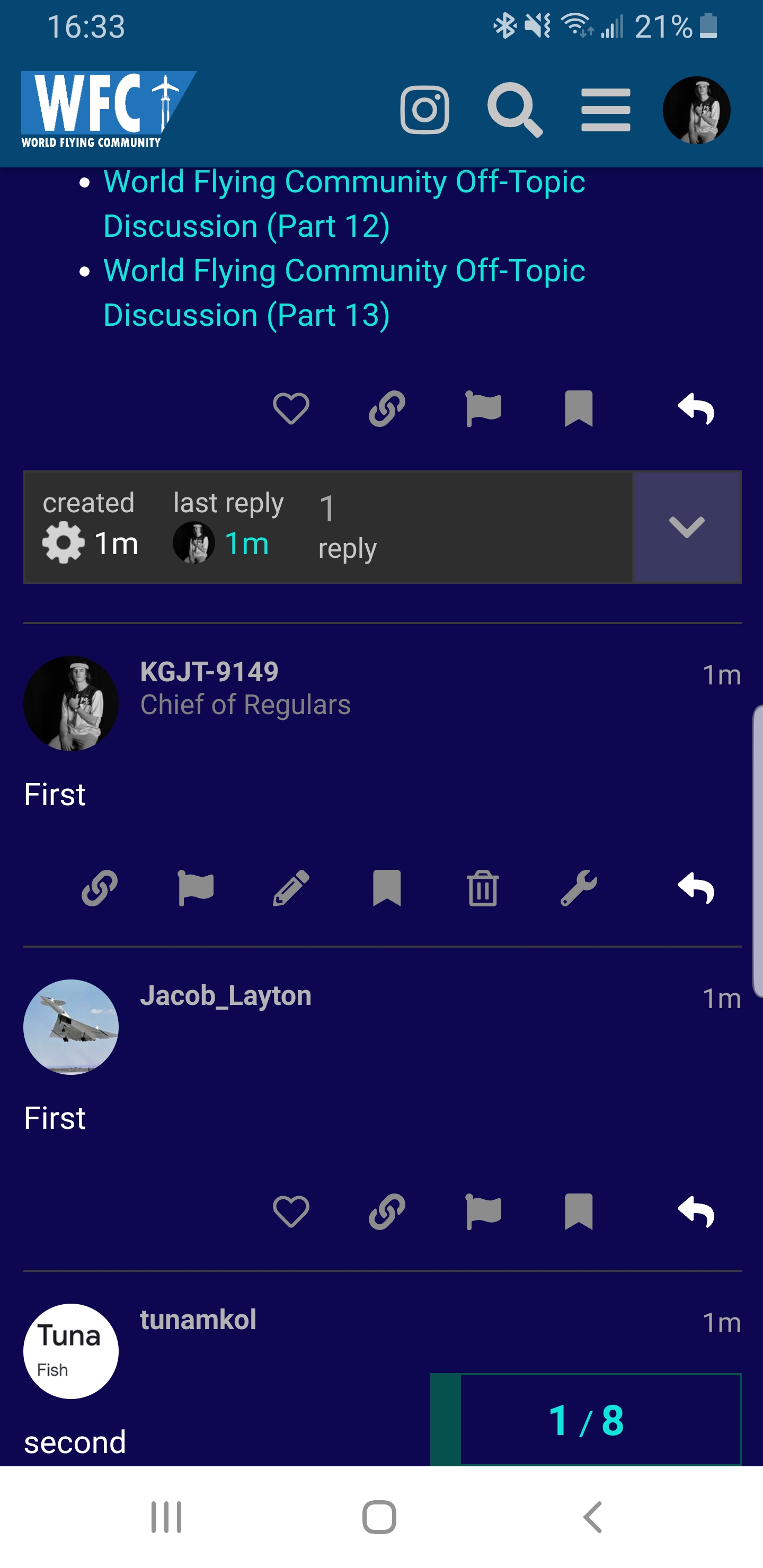Viewport: 763px width, 1568px height.
Task: Bookmark KGJT-9149's post
Action: click(387, 889)
